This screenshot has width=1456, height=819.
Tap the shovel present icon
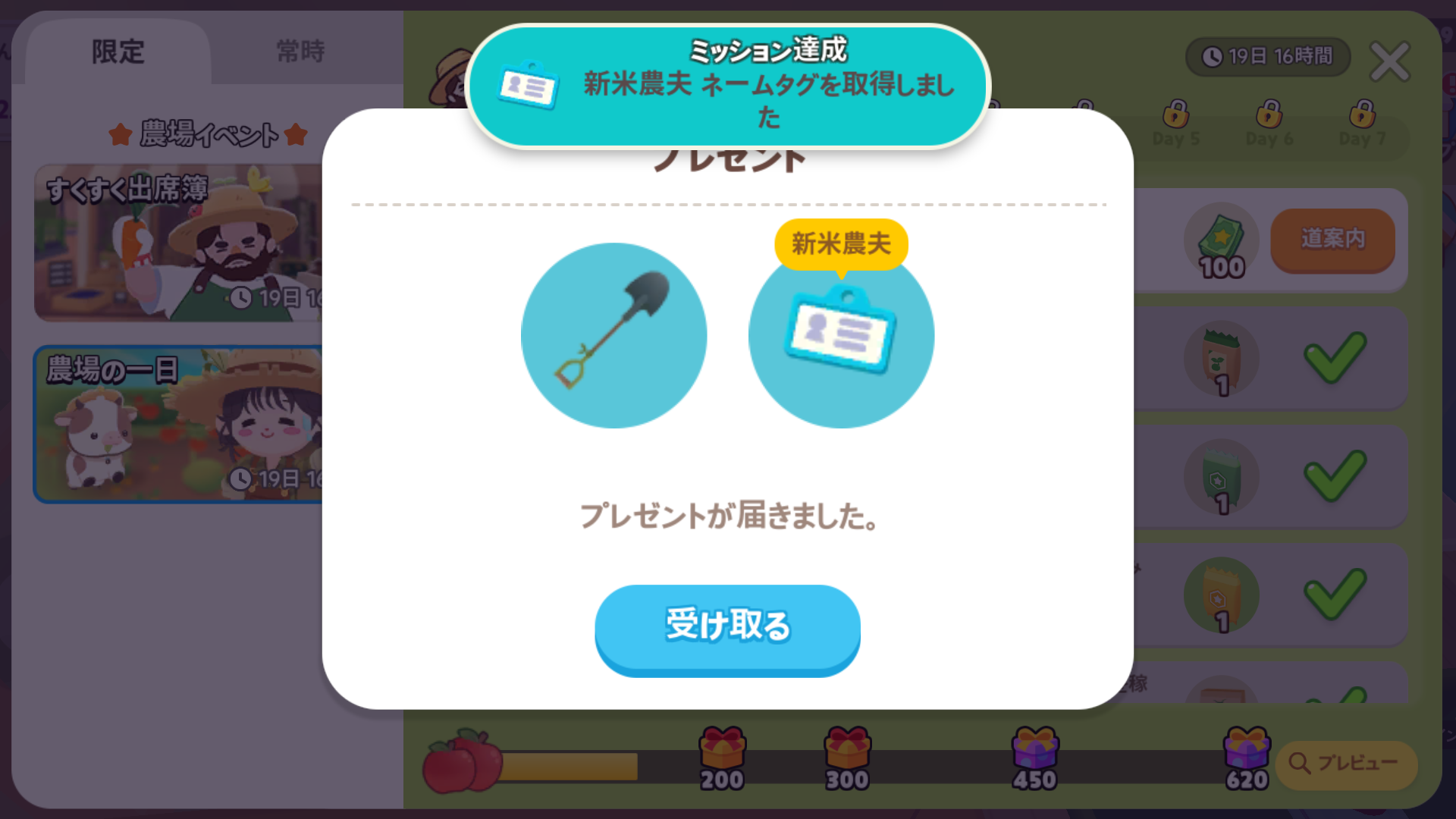click(613, 335)
